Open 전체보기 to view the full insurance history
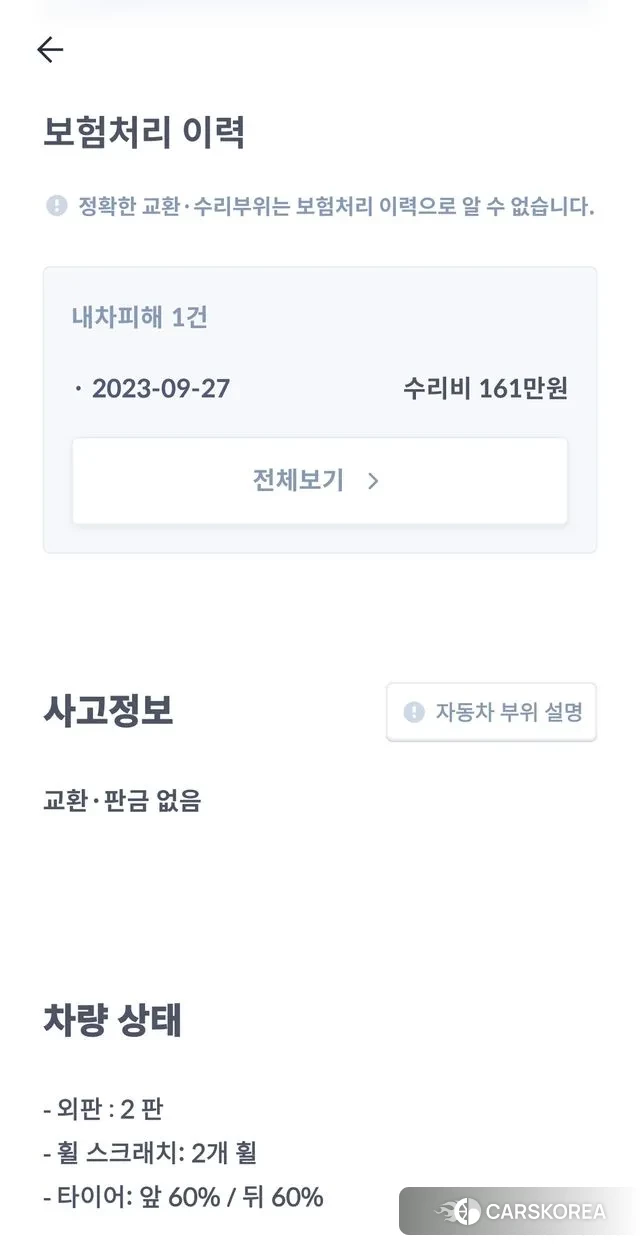 pyautogui.click(x=319, y=481)
